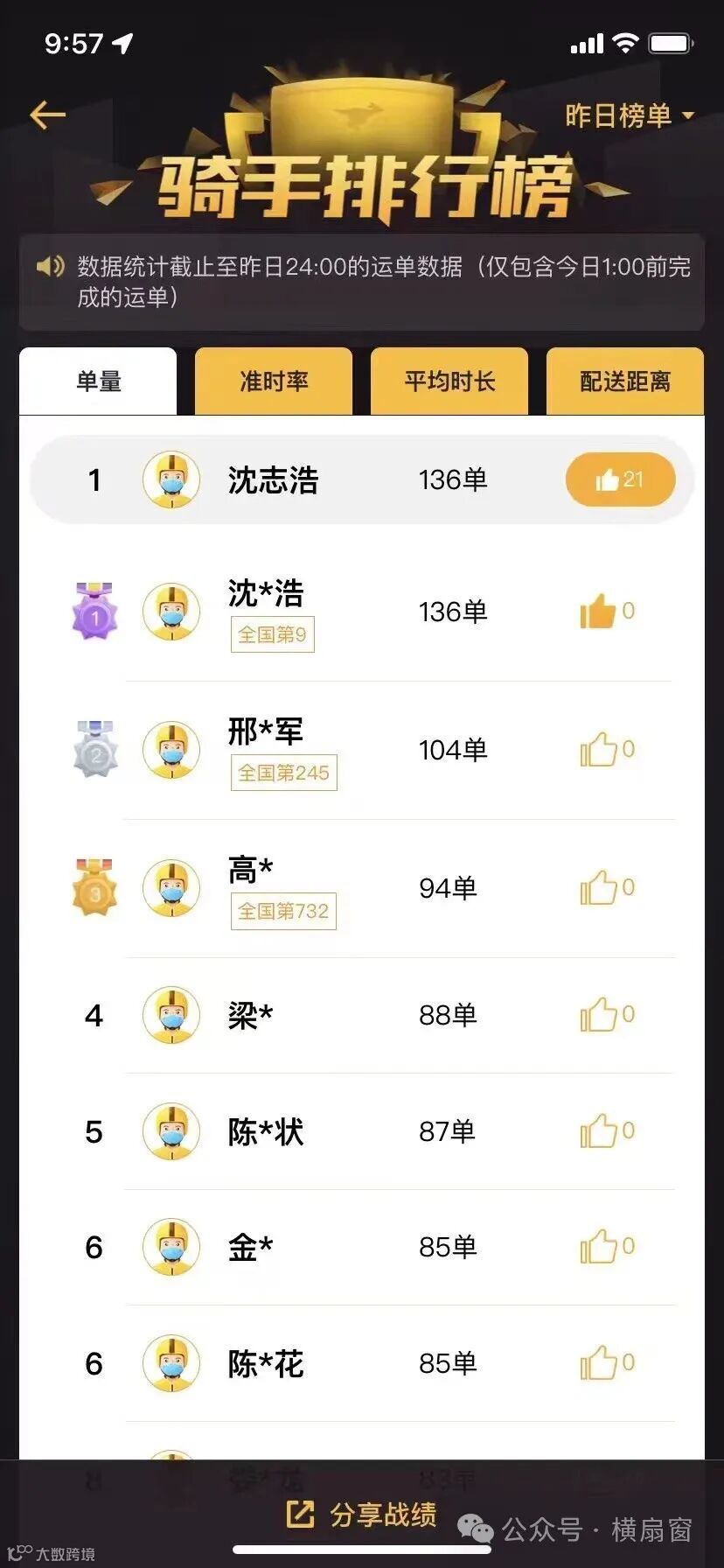Switch to the 准时率 tab
The height and width of the screenshot is (1568, 724).
point(274,381)
